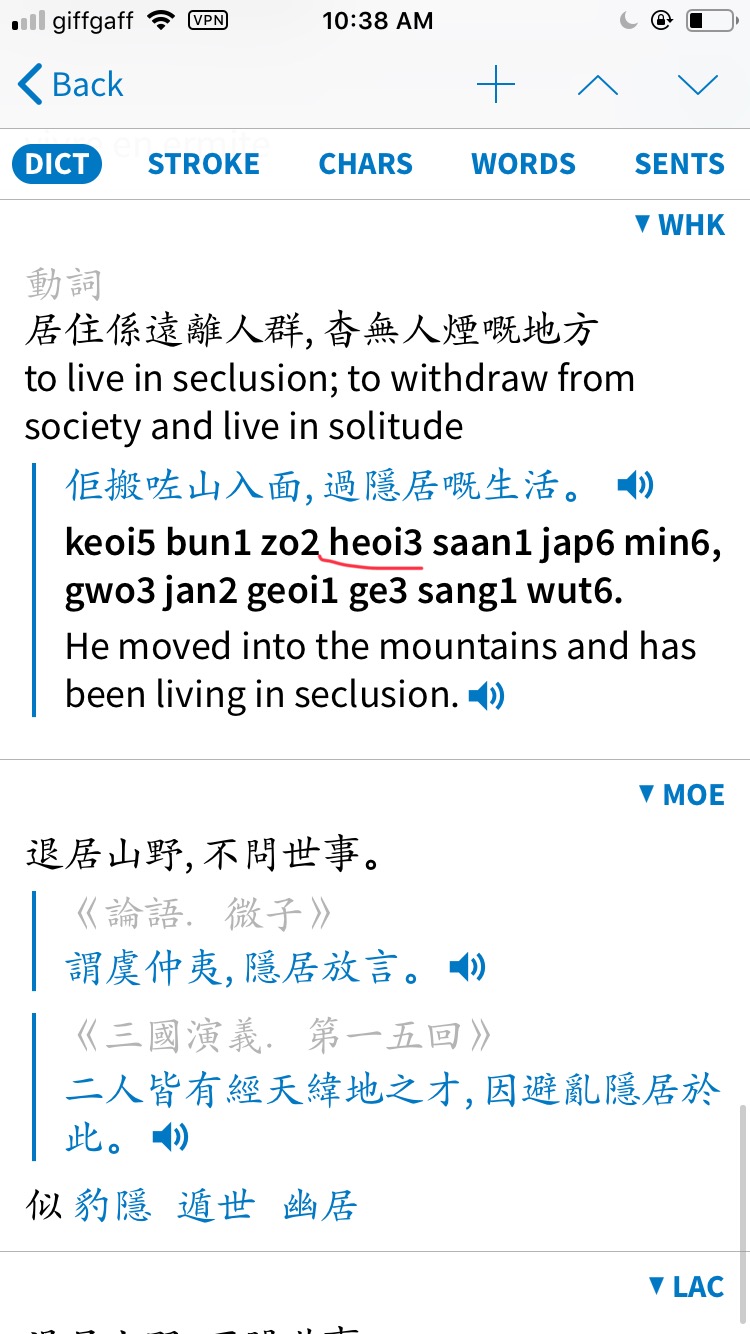Play audio for 謂虞仲夷 quotation
The height and width of the screenshot is (1334, 750).
467,967
